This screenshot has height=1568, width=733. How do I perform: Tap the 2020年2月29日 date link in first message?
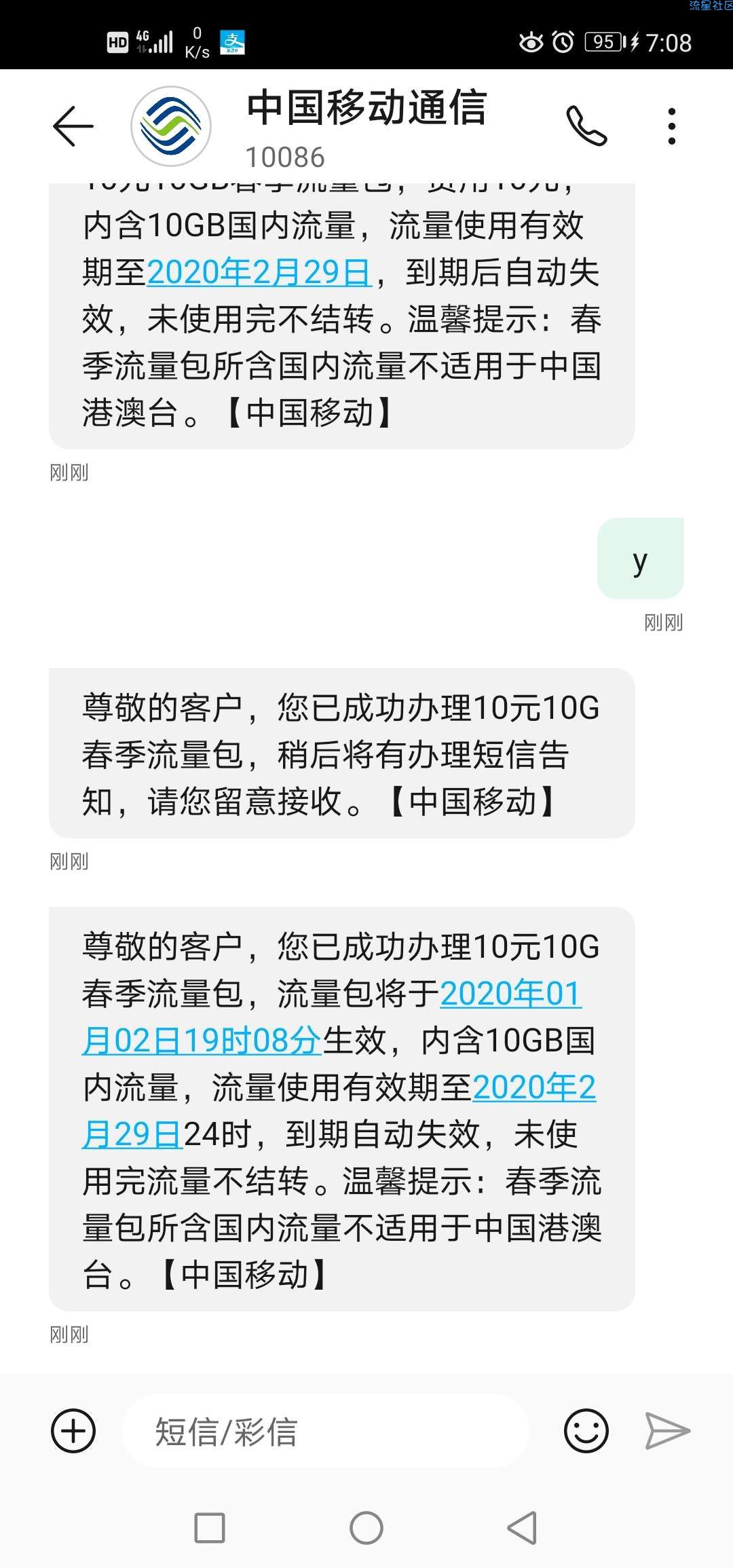pos(259,273)
